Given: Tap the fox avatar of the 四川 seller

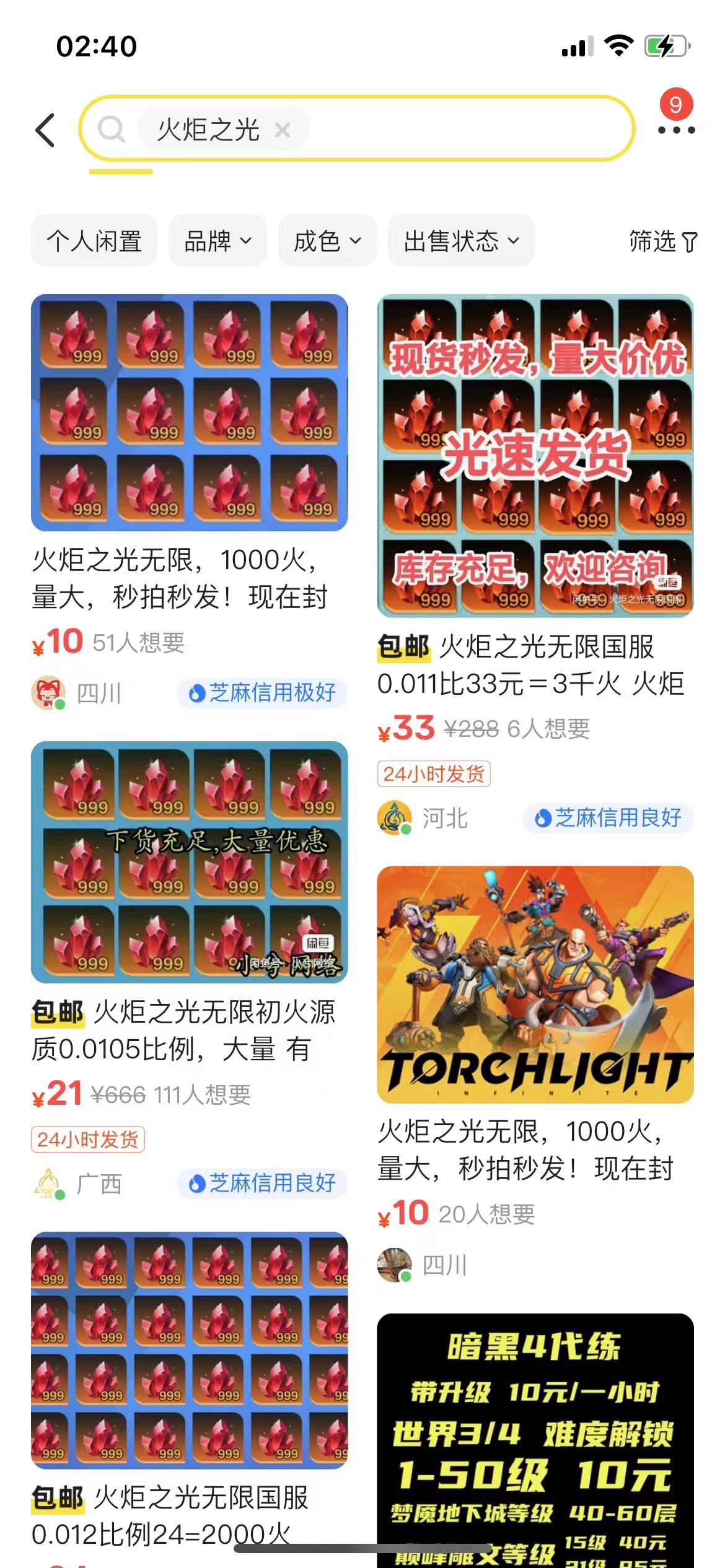Looking at the screenshot, I should (x=51, y=695).
